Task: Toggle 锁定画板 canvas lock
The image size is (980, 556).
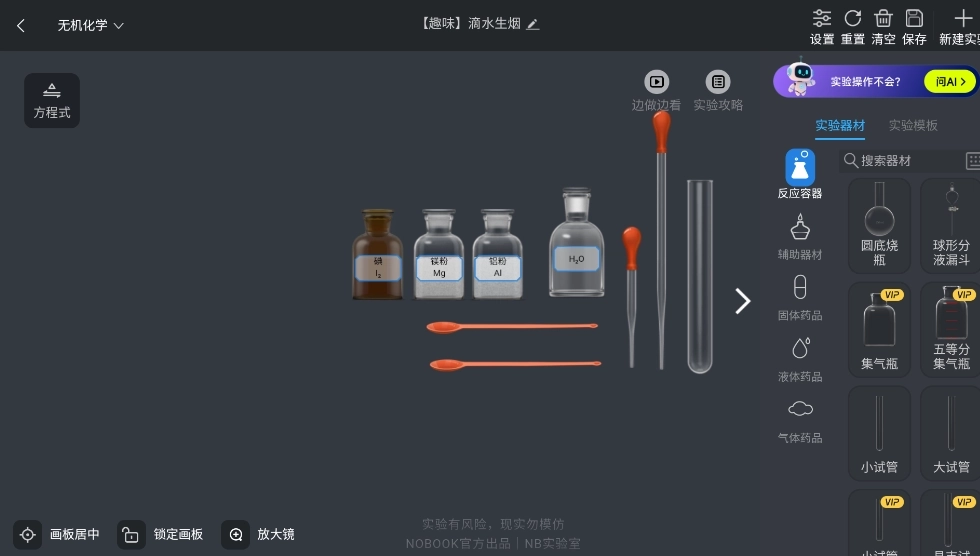Action: [160, 534]
